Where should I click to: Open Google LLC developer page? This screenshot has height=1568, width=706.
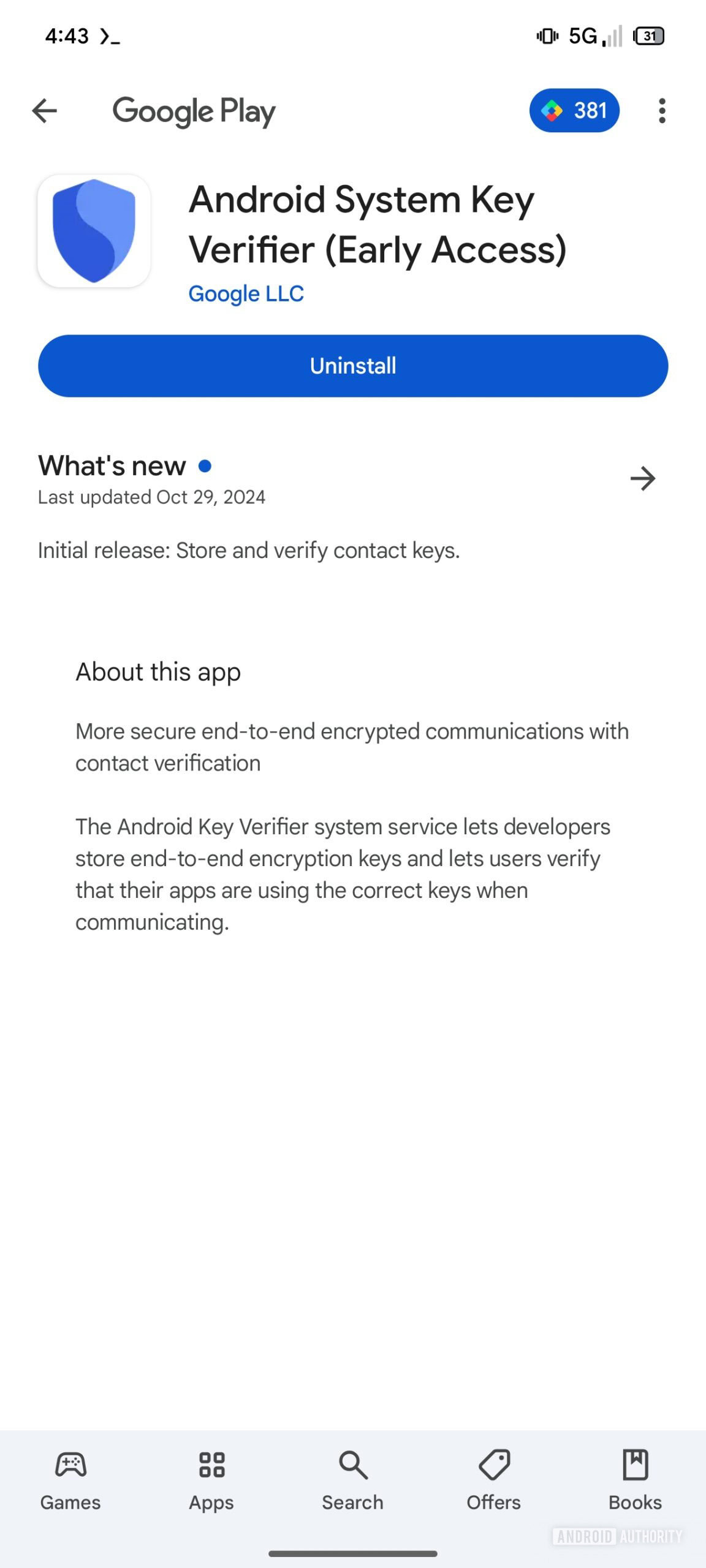[246, 294]
